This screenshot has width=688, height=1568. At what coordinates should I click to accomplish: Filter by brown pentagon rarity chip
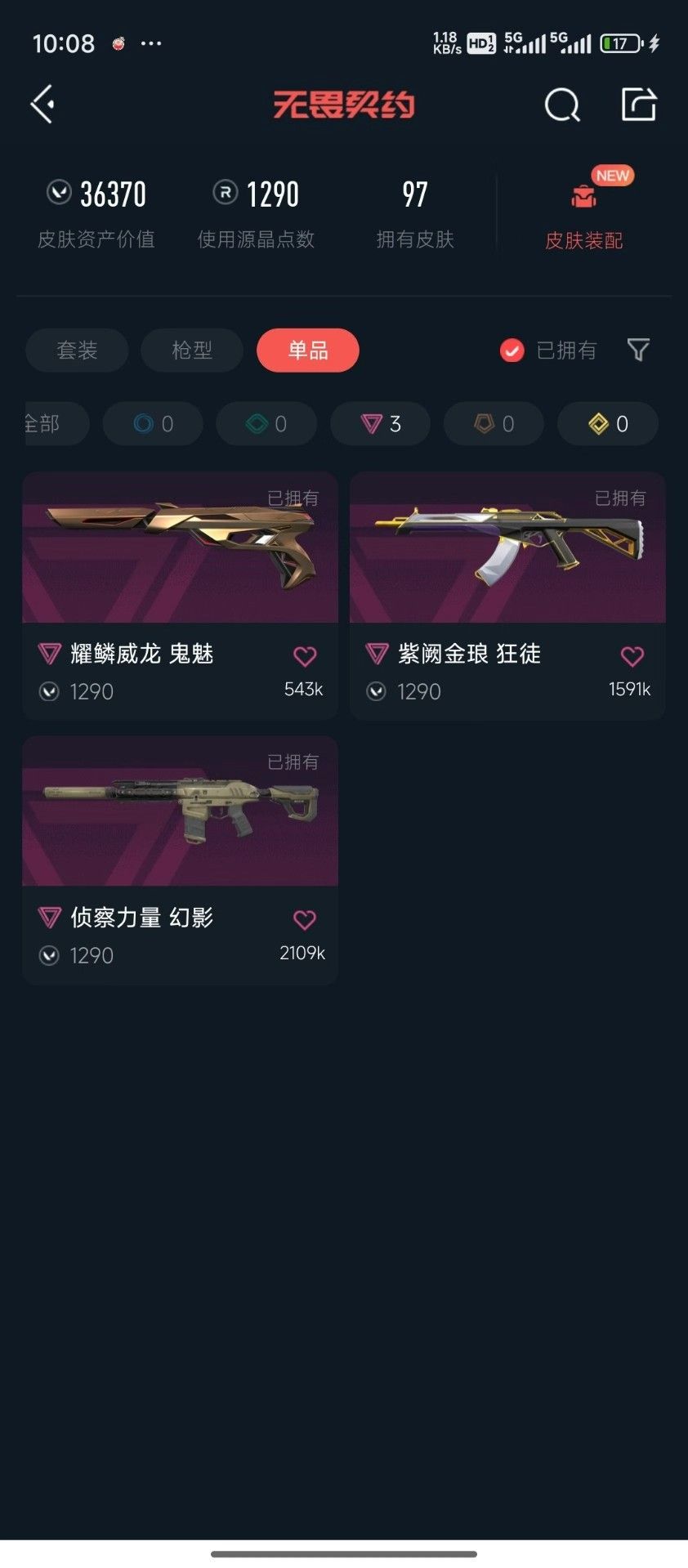point(494,424)
